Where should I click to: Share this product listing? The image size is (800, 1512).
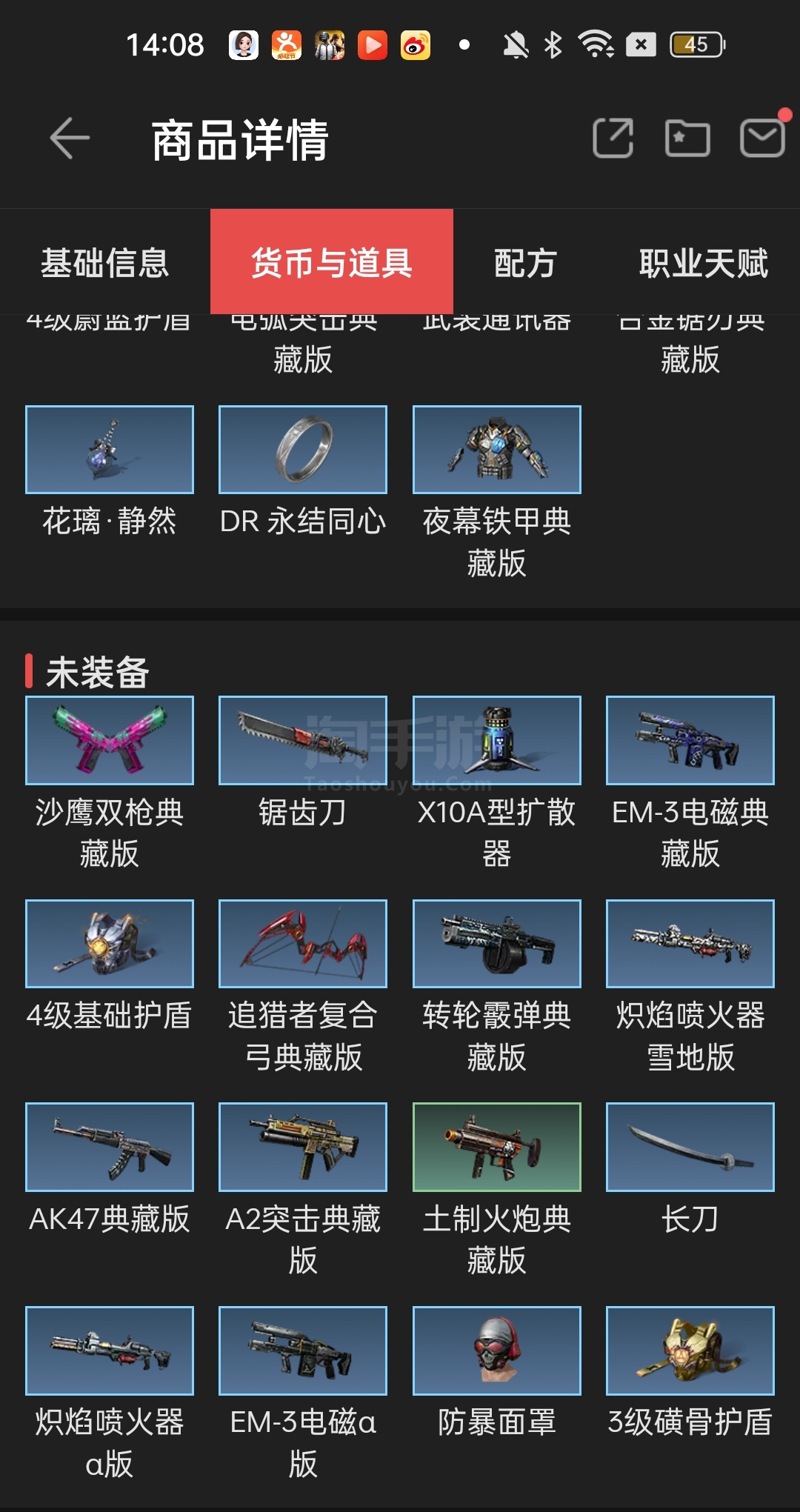tap(613, 138)
